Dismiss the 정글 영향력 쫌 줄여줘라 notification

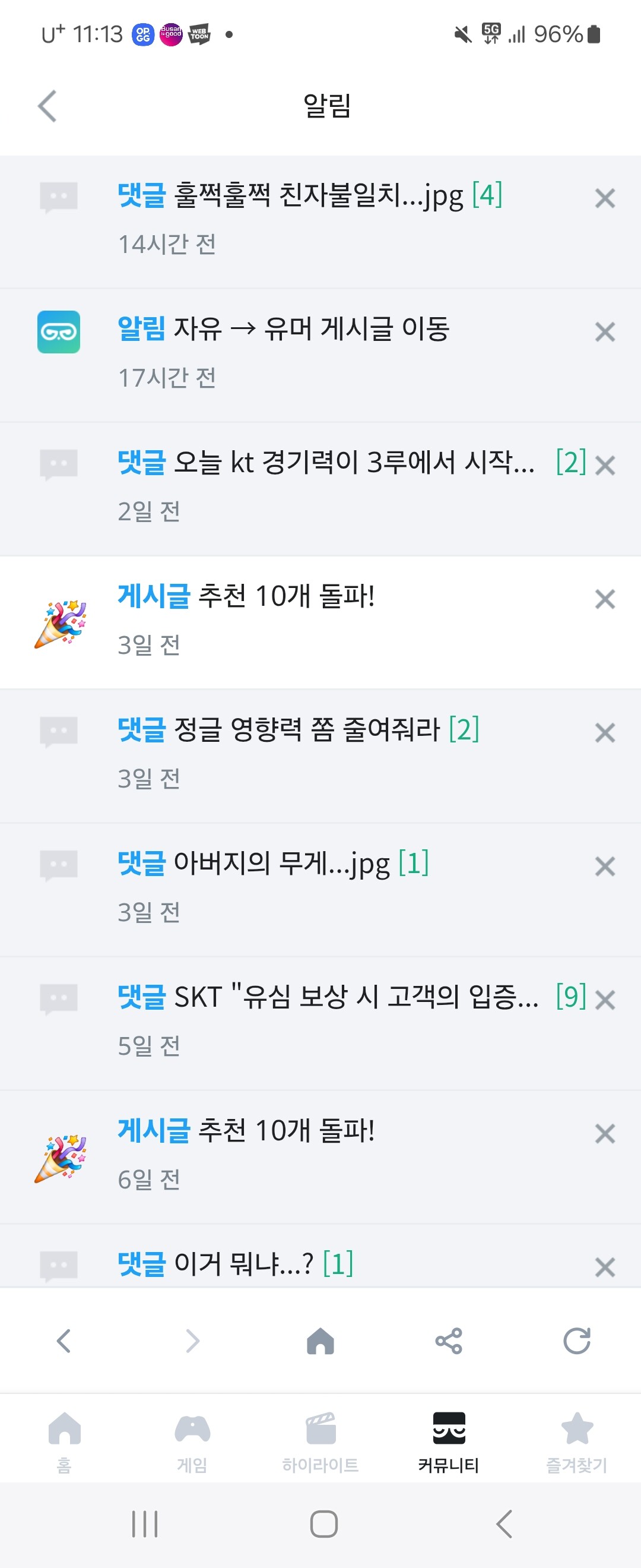[x=605, y=733]
